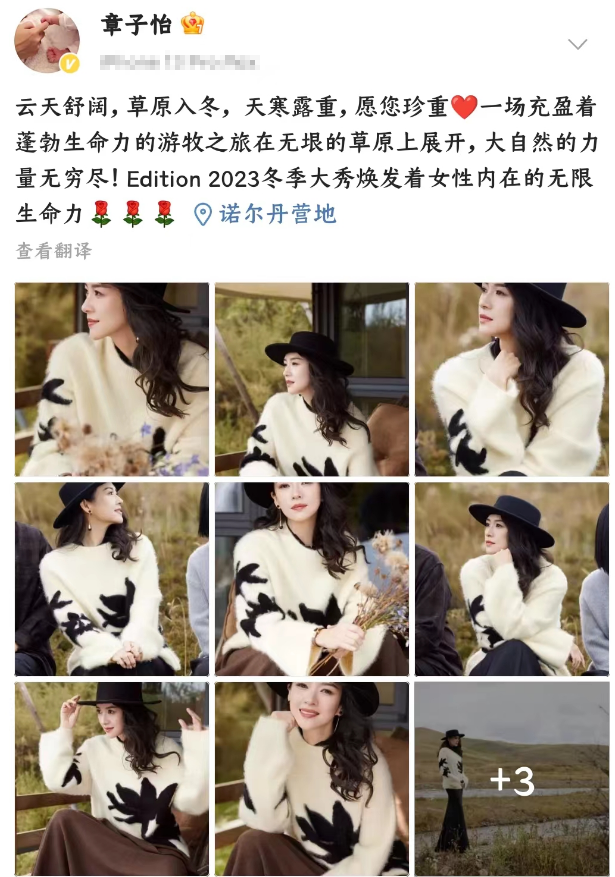
Task: Tap the username 章子怡
Action: [x=136, y=25]
